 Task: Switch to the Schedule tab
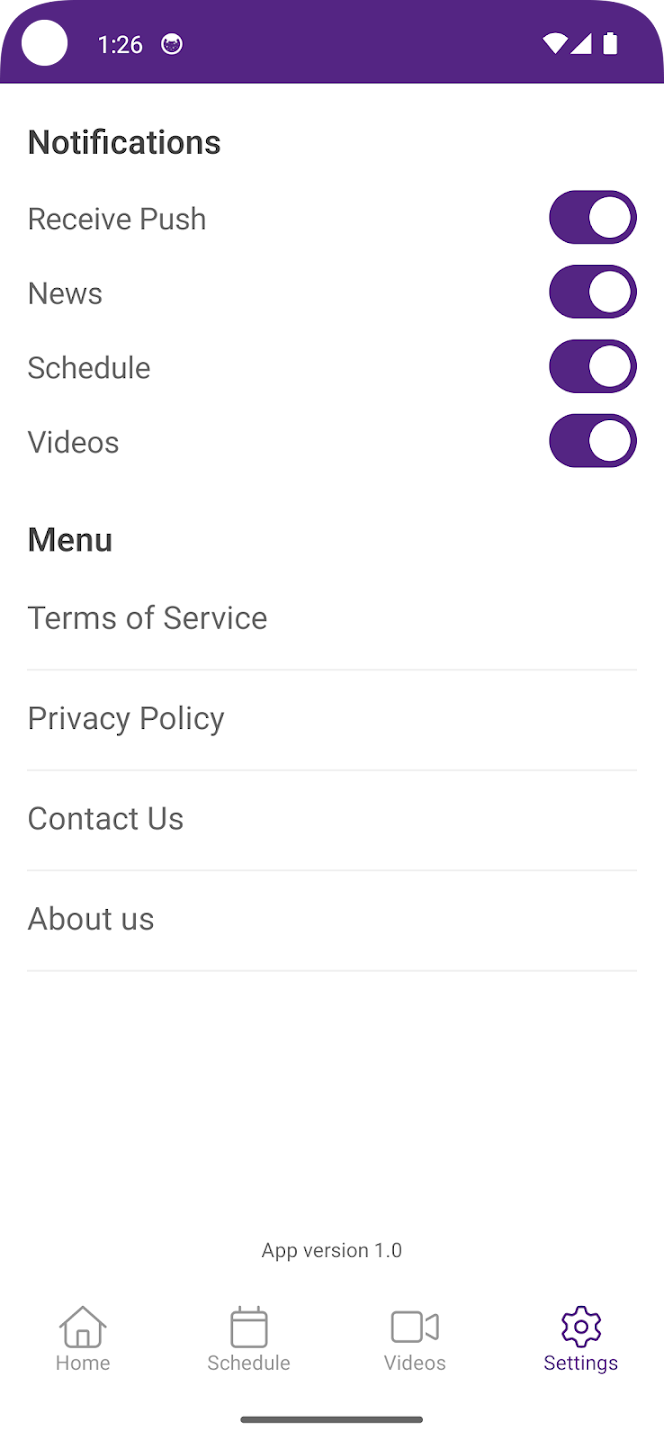coord(249,1339)
